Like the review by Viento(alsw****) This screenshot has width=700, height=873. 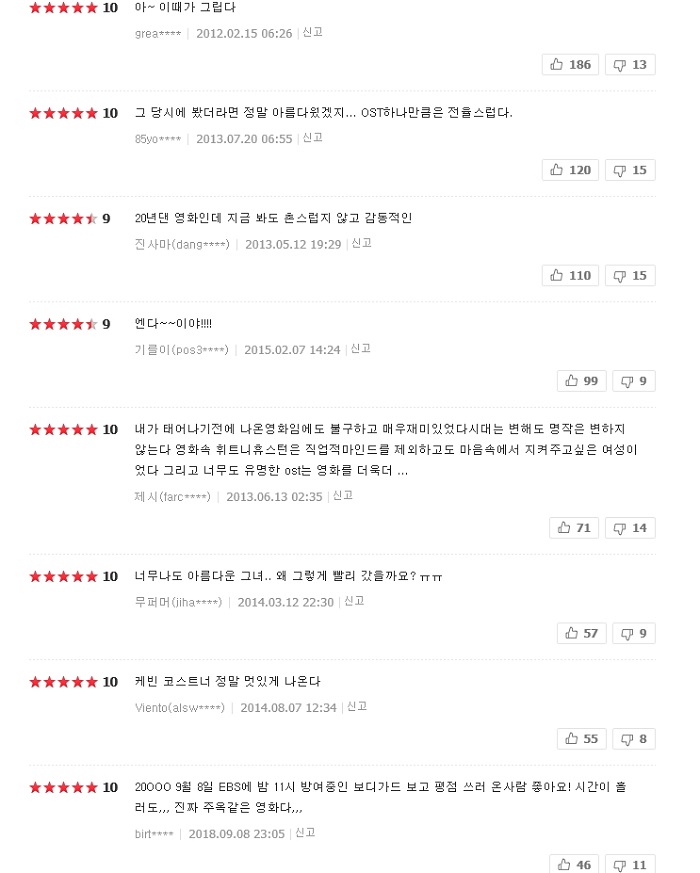(581, 739)
